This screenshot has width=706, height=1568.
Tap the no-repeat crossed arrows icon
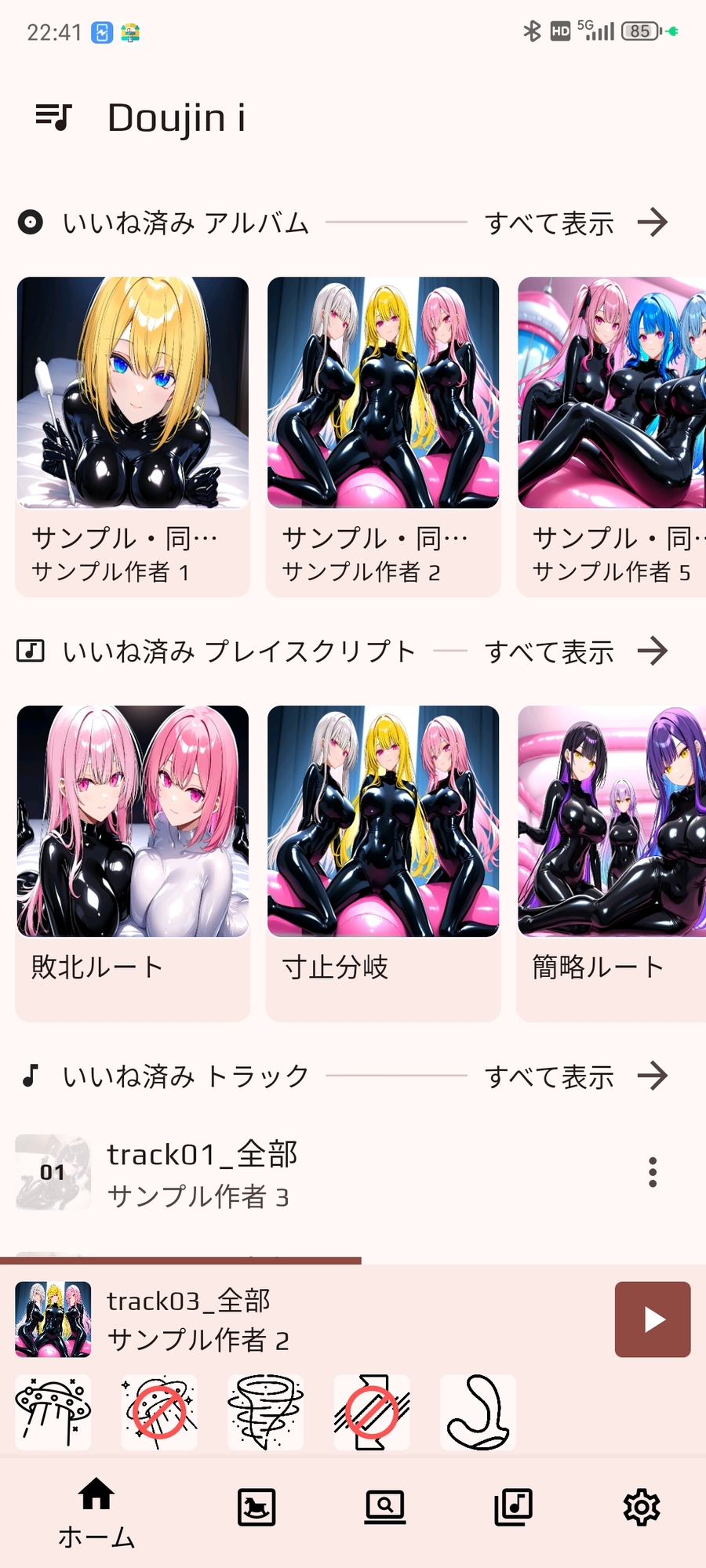coord(372,1411)
